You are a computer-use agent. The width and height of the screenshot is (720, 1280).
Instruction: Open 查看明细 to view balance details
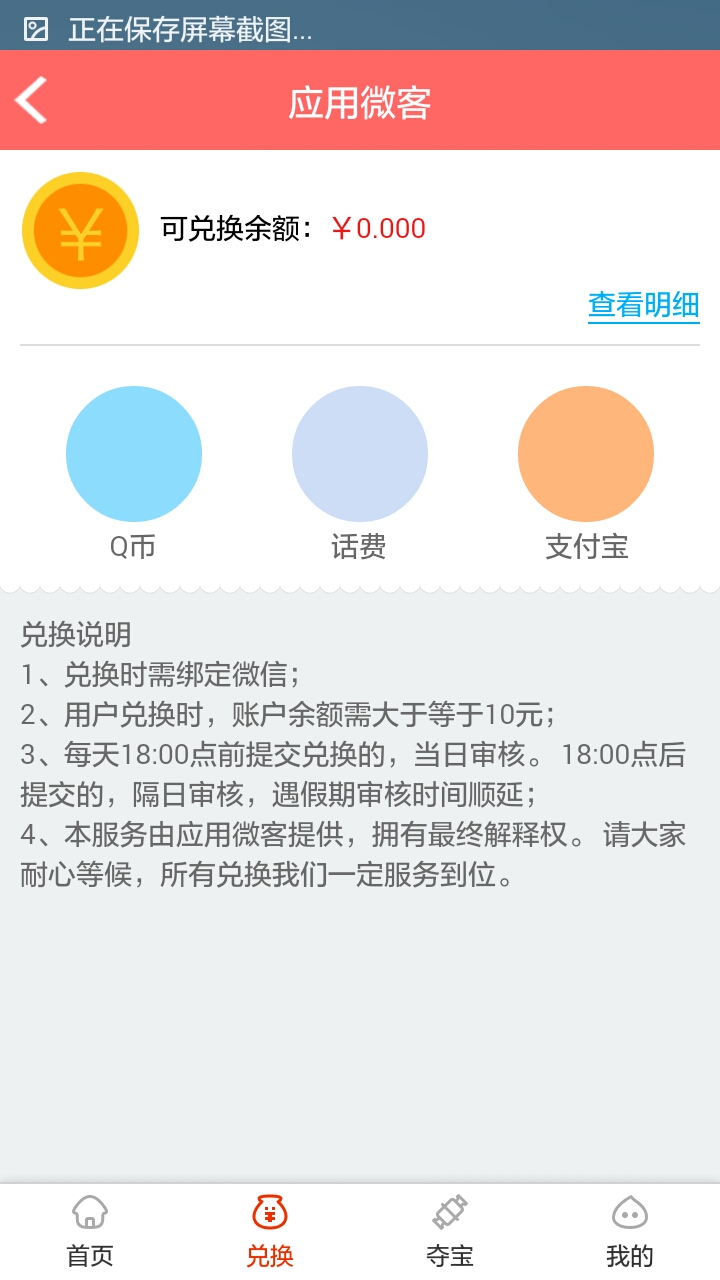pyautogui.click(x=645, y=306)
